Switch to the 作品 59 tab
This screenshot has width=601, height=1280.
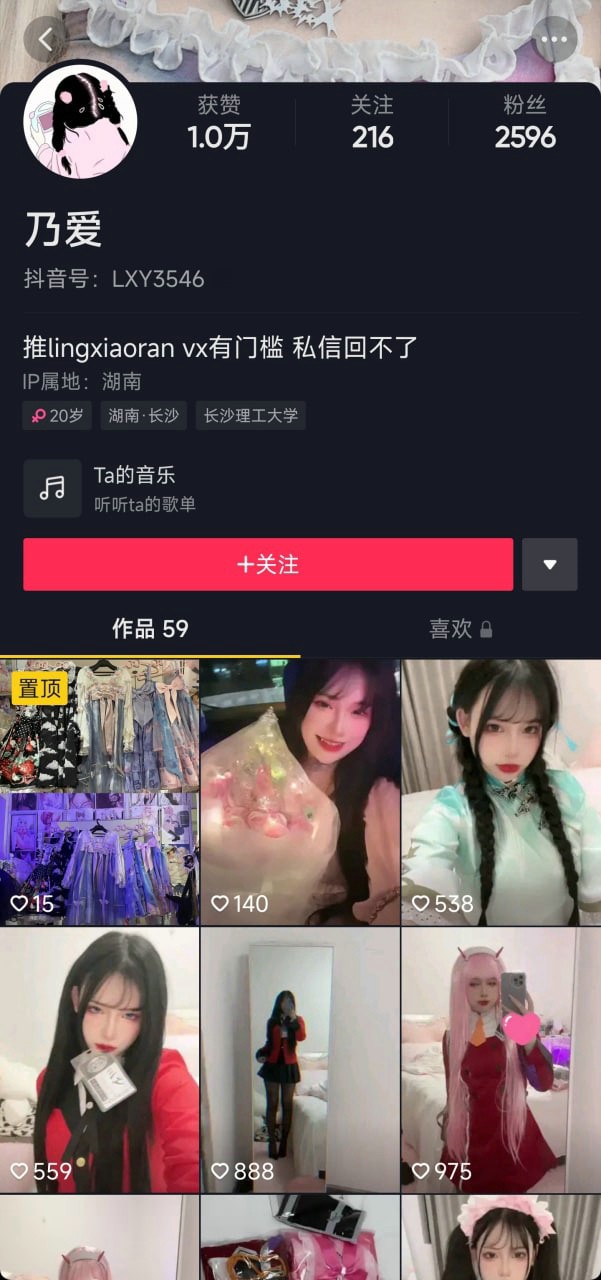coord(150,628)
